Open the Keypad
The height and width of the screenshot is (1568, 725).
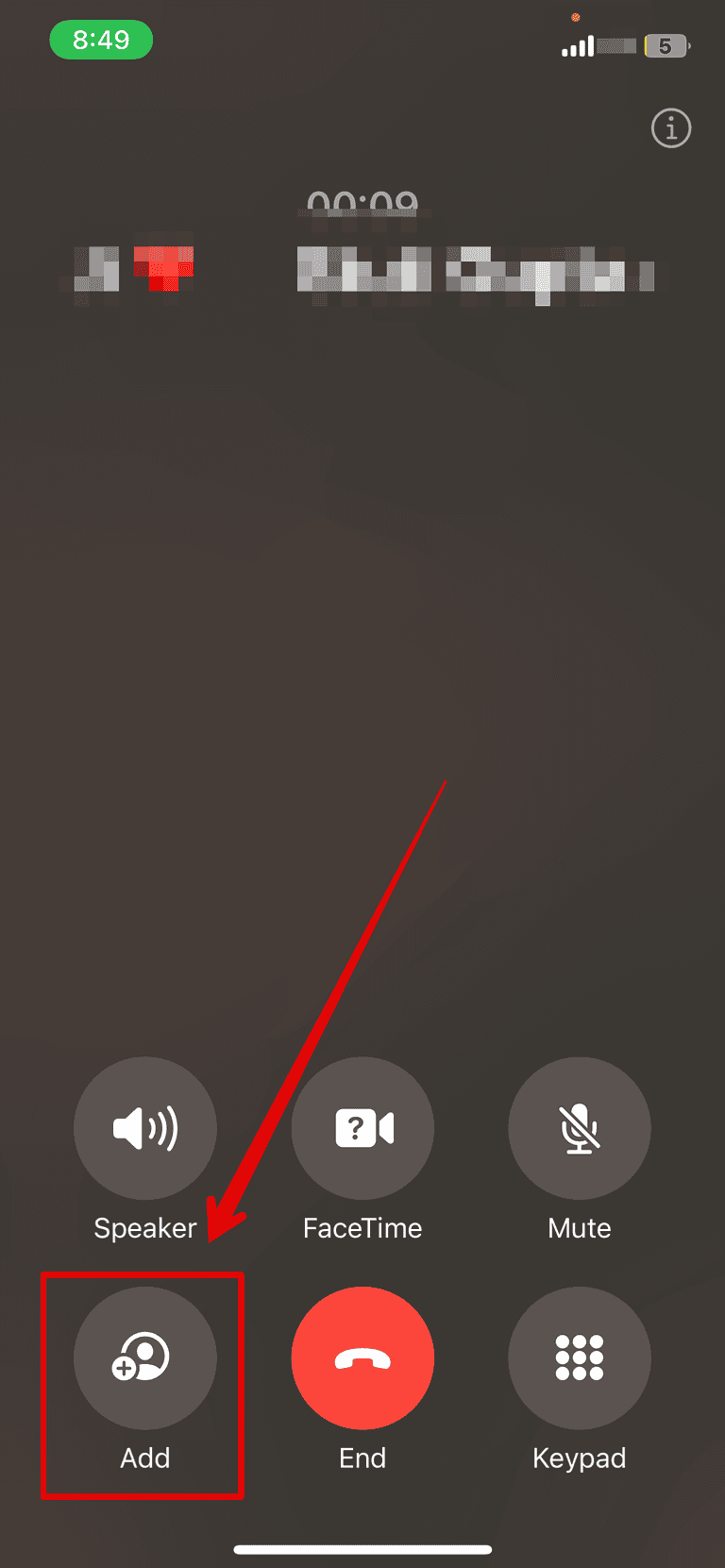(x=580, y=1357)
